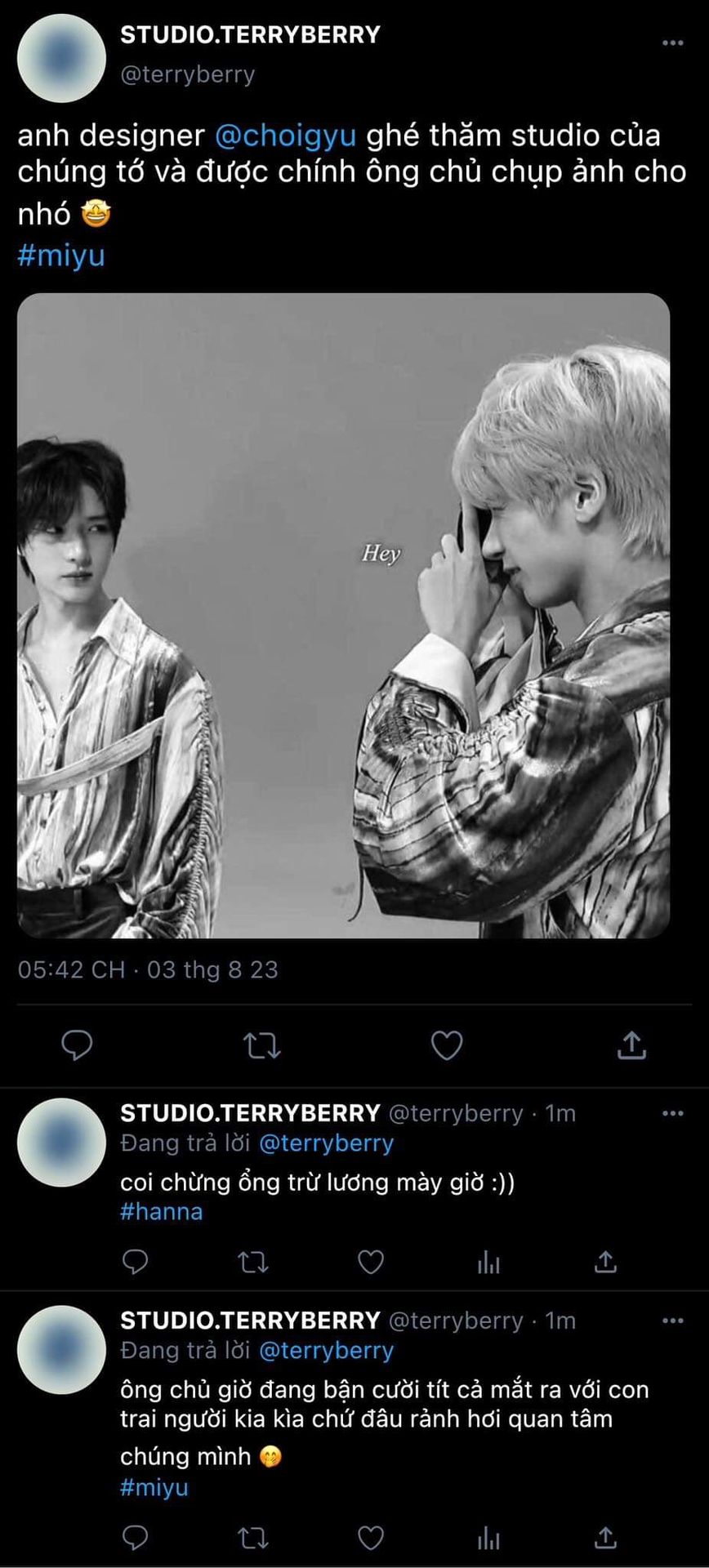Share the reply tagged #hanna
709x1568 pixels.
605,1263
